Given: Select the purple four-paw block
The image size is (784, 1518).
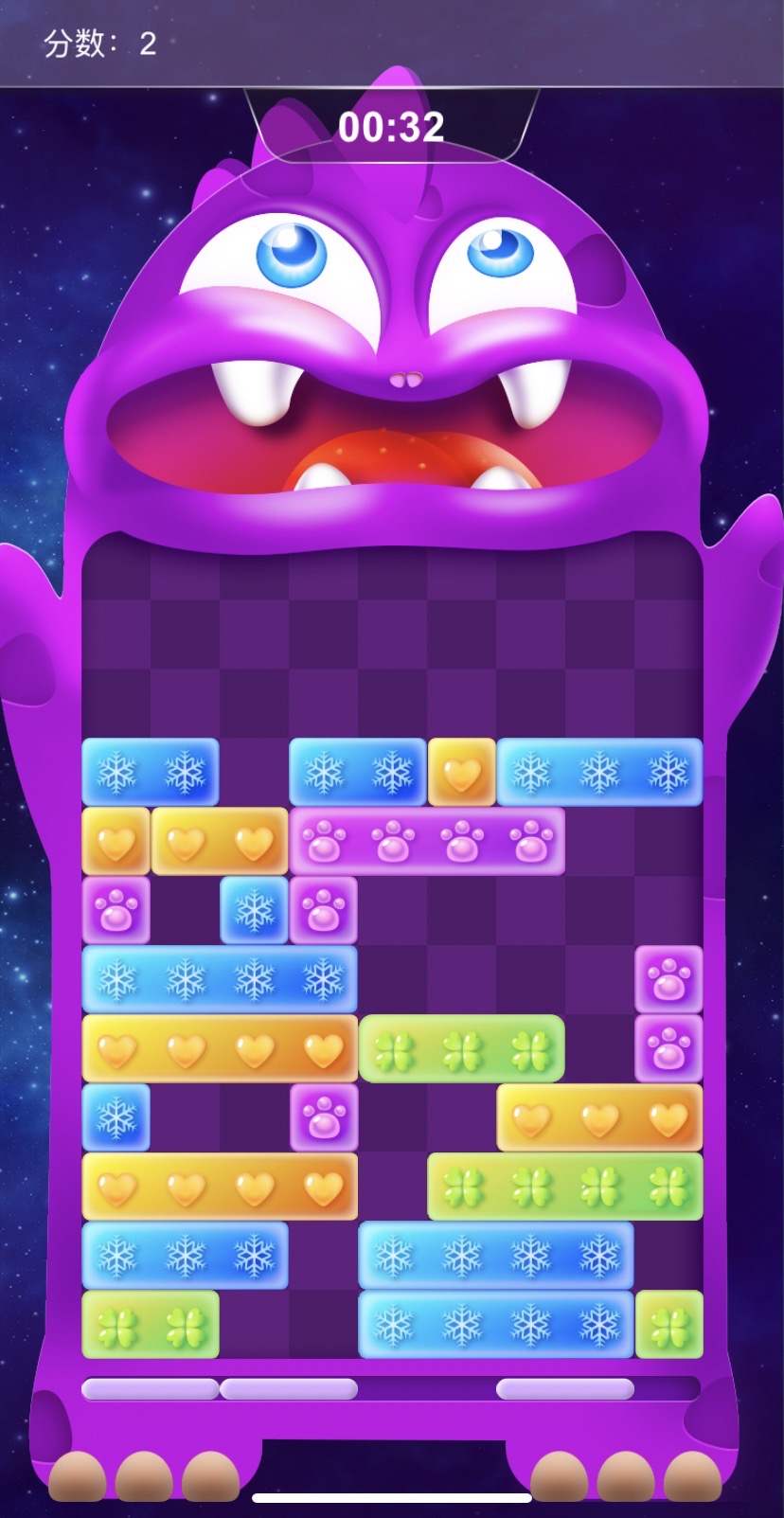Looking at the screenshot, I should [x=427, y=841].
